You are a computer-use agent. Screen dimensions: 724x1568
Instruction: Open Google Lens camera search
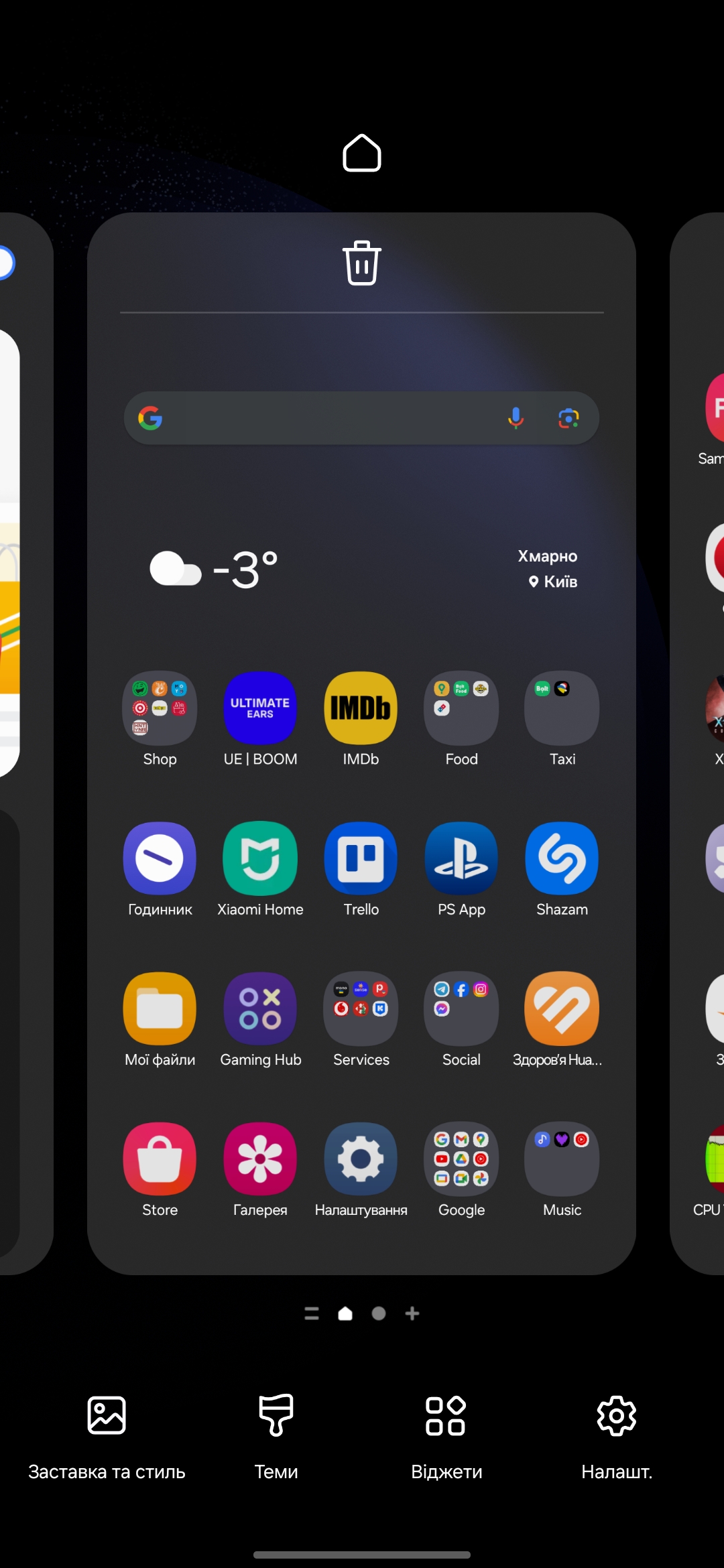pyautogui.click(x=568, y=418)
